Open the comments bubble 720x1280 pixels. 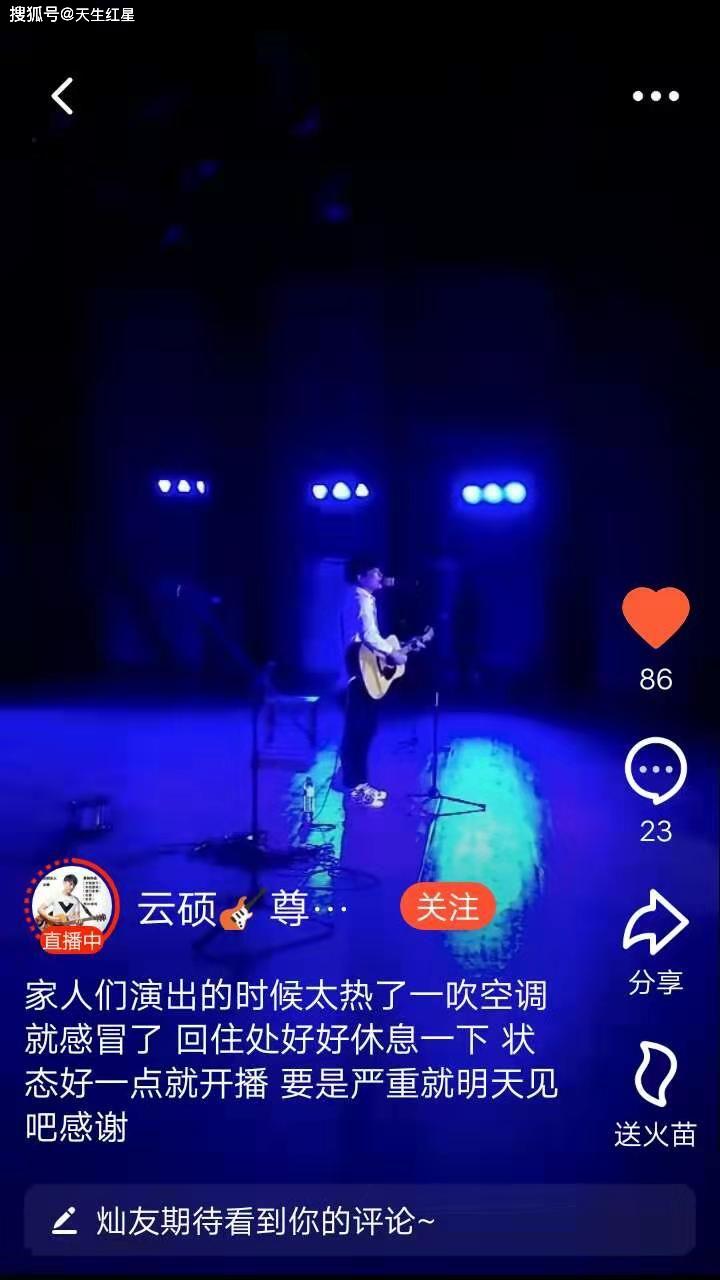coord(656,771)
